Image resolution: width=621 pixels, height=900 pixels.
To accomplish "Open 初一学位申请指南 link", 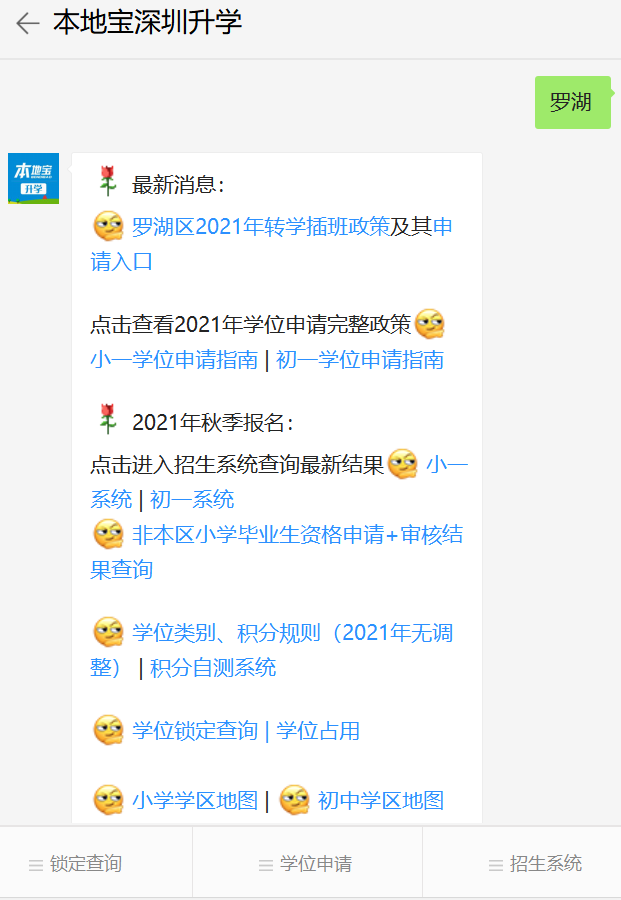I will 360,360.
